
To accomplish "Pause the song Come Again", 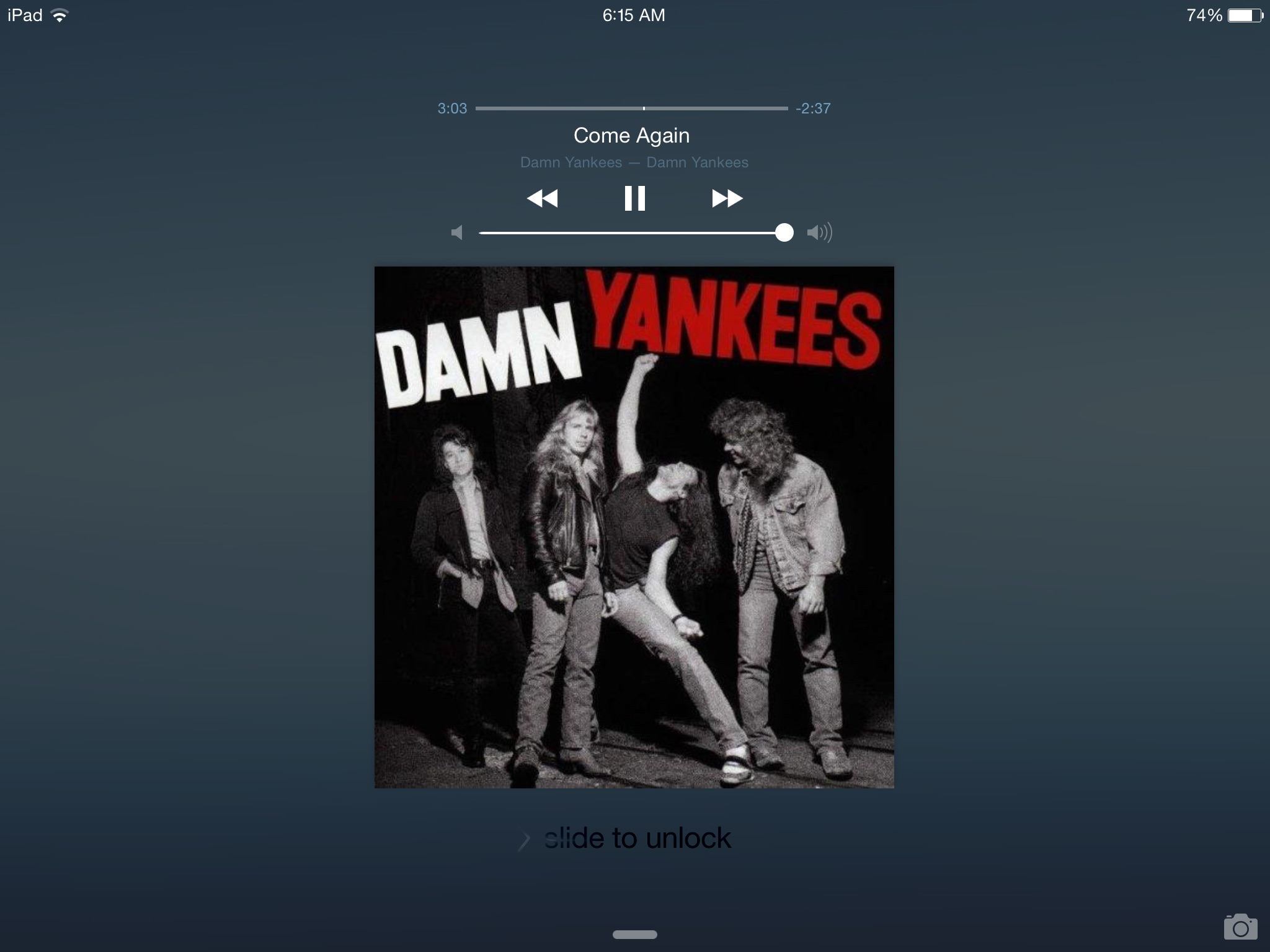I will [x=634, y=198].
